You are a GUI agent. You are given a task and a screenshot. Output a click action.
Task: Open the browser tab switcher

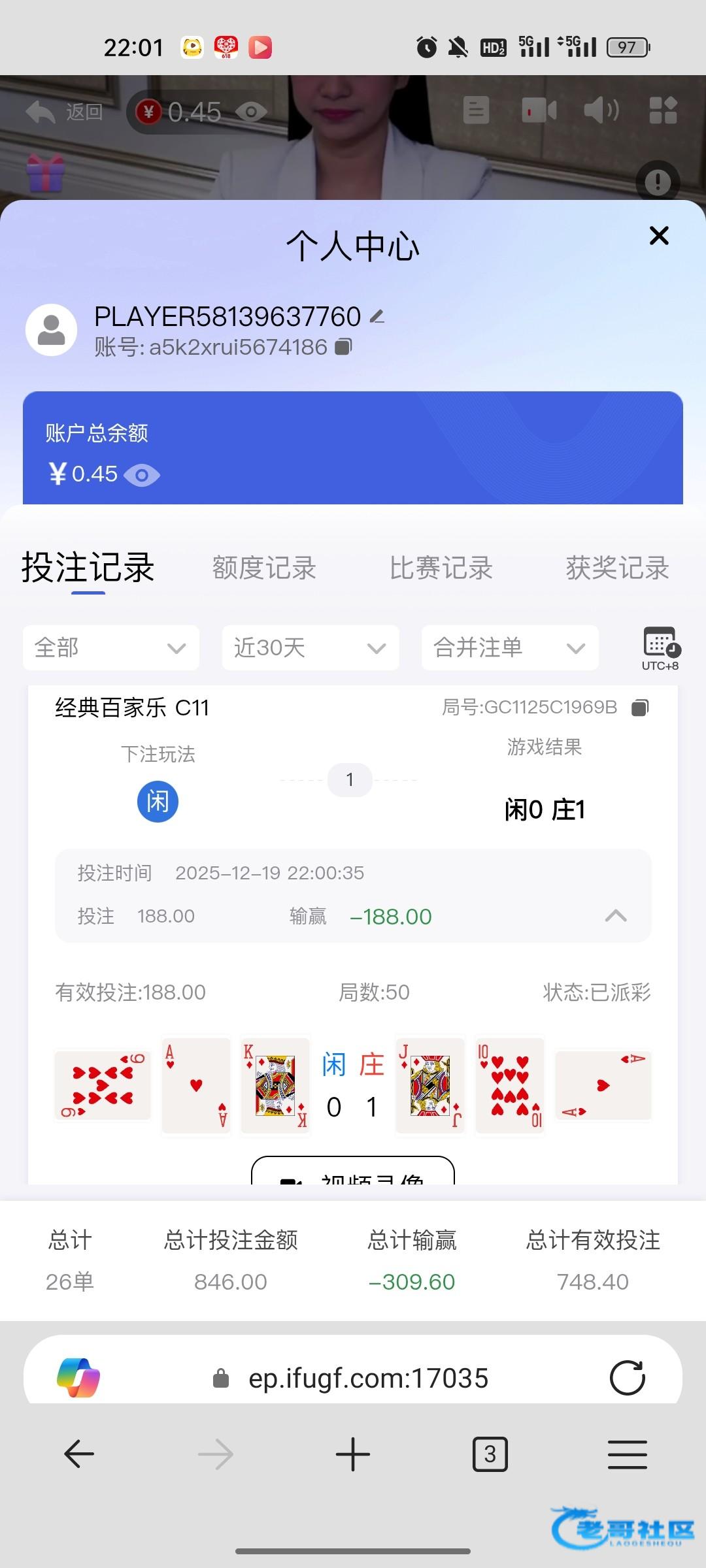coord(490,1454)
